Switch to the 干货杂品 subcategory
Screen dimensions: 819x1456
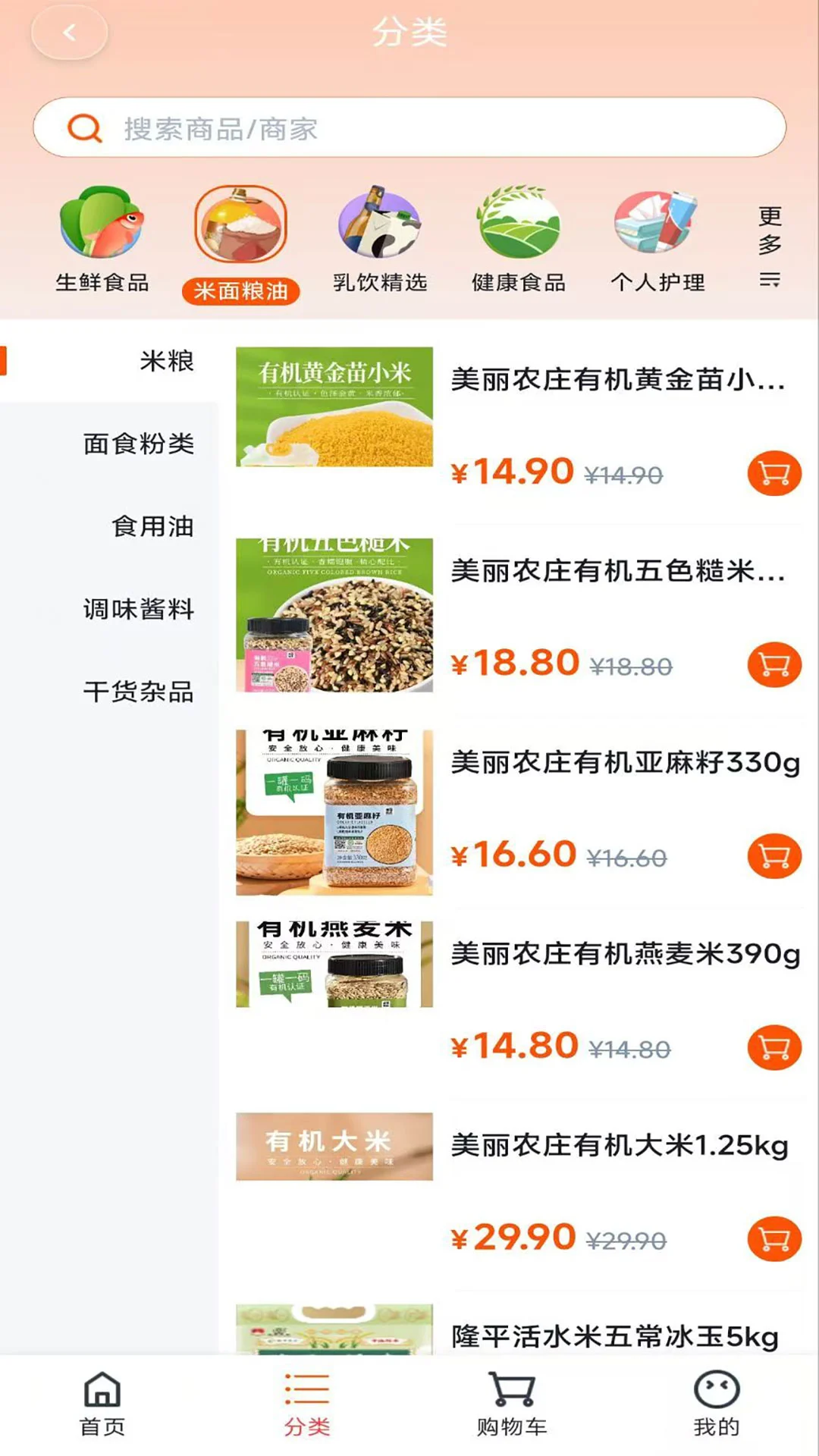coord(138,692)
